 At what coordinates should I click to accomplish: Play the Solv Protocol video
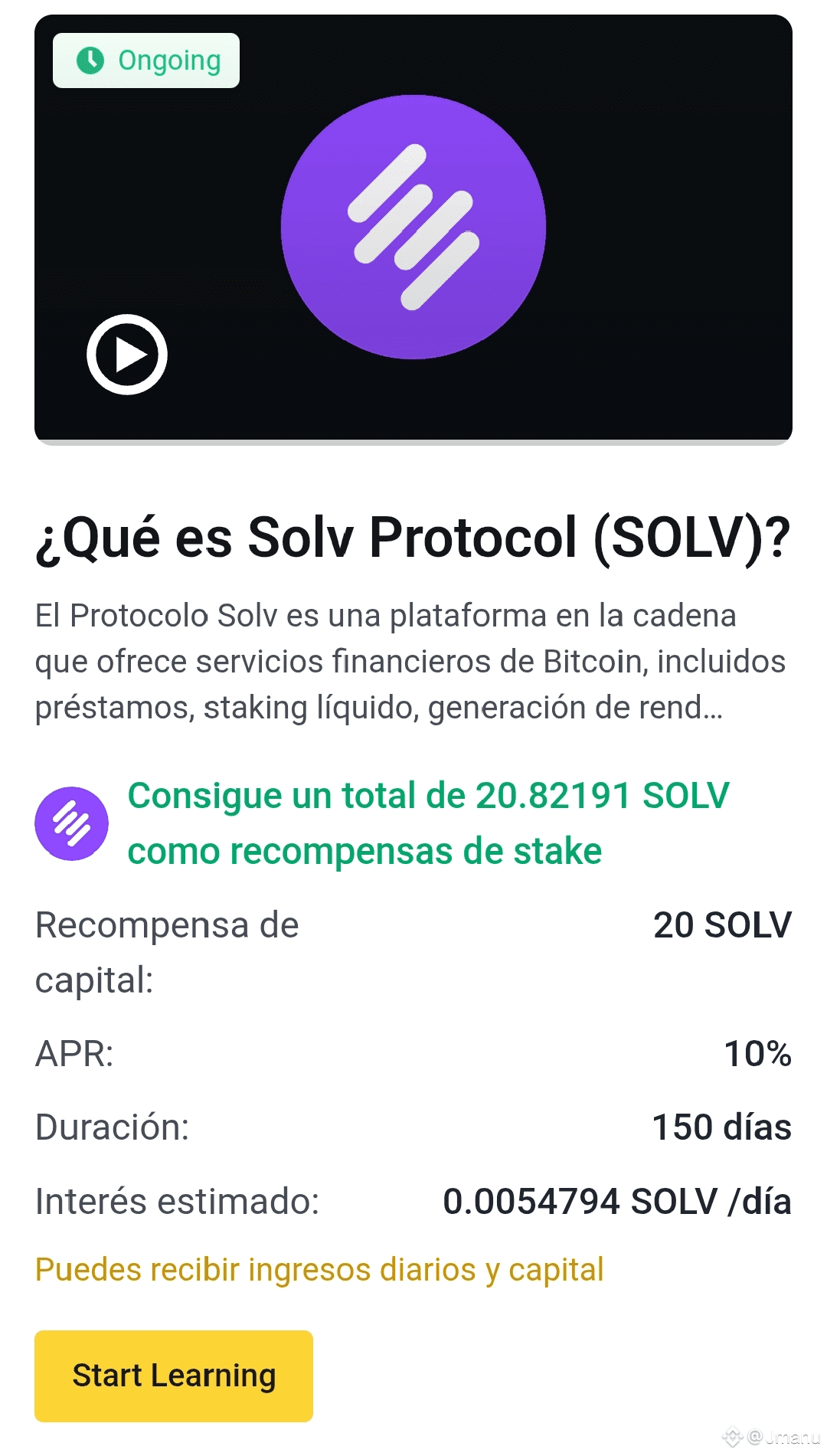pos(127,355)
